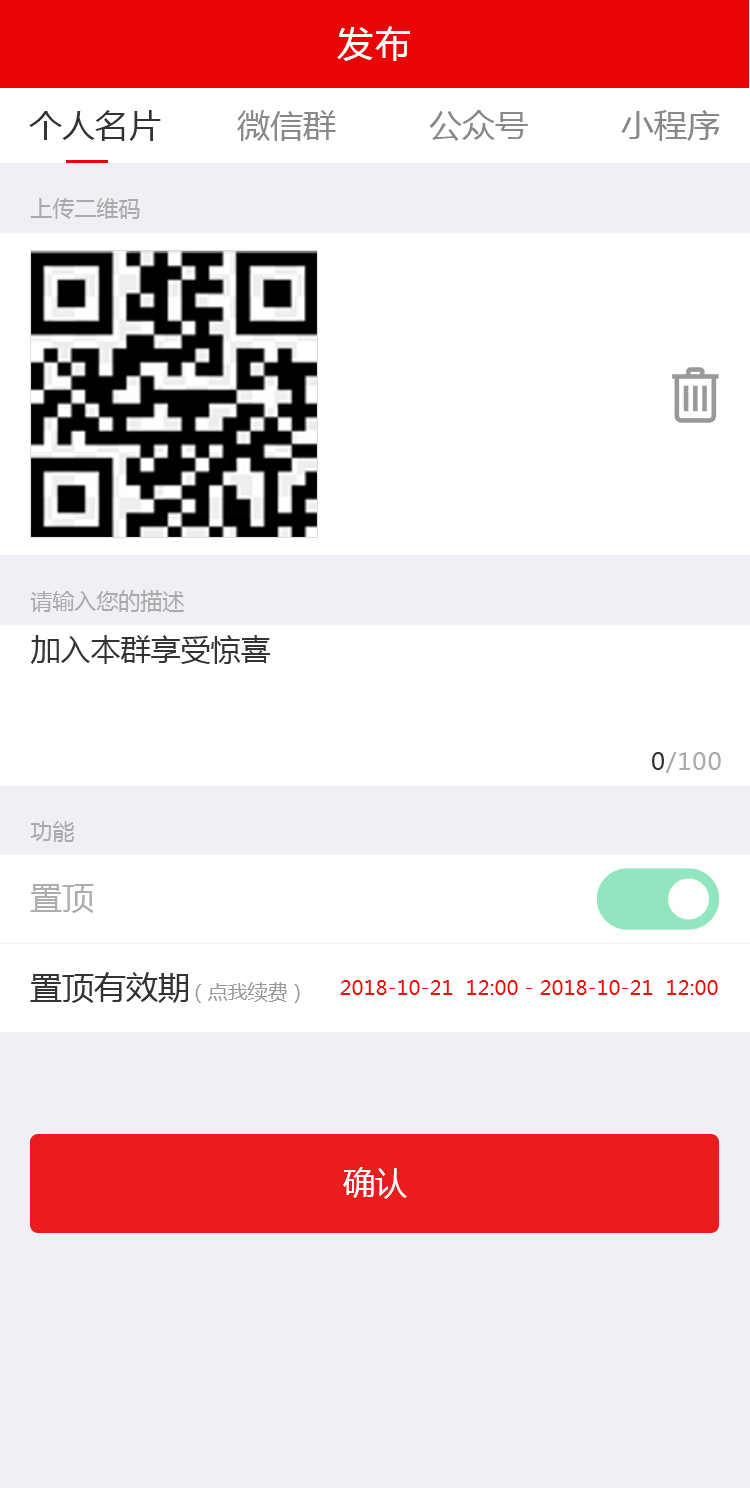The height and width of the screenshot is (1488, 750).
Task: Edit the description text field
Action: click(x=374, y=690)
